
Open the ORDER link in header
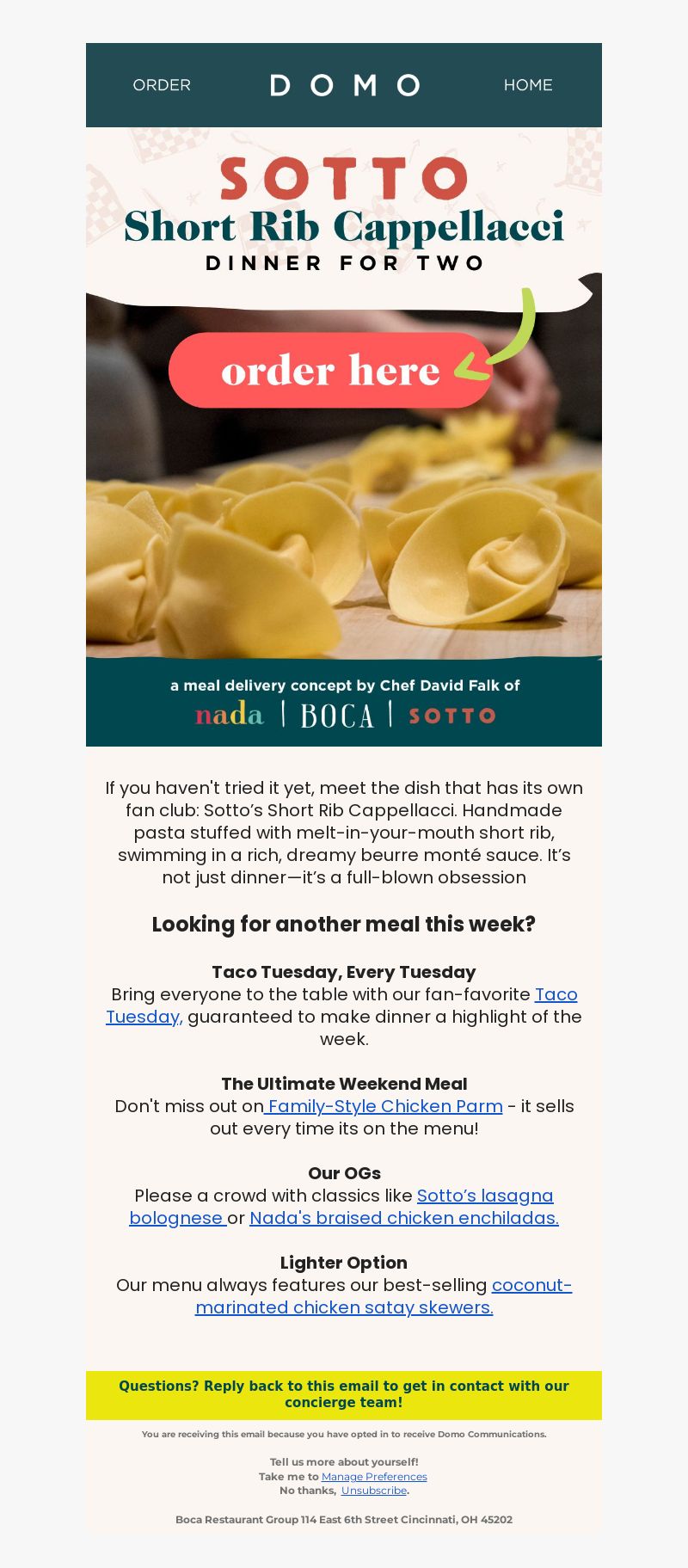162,85
